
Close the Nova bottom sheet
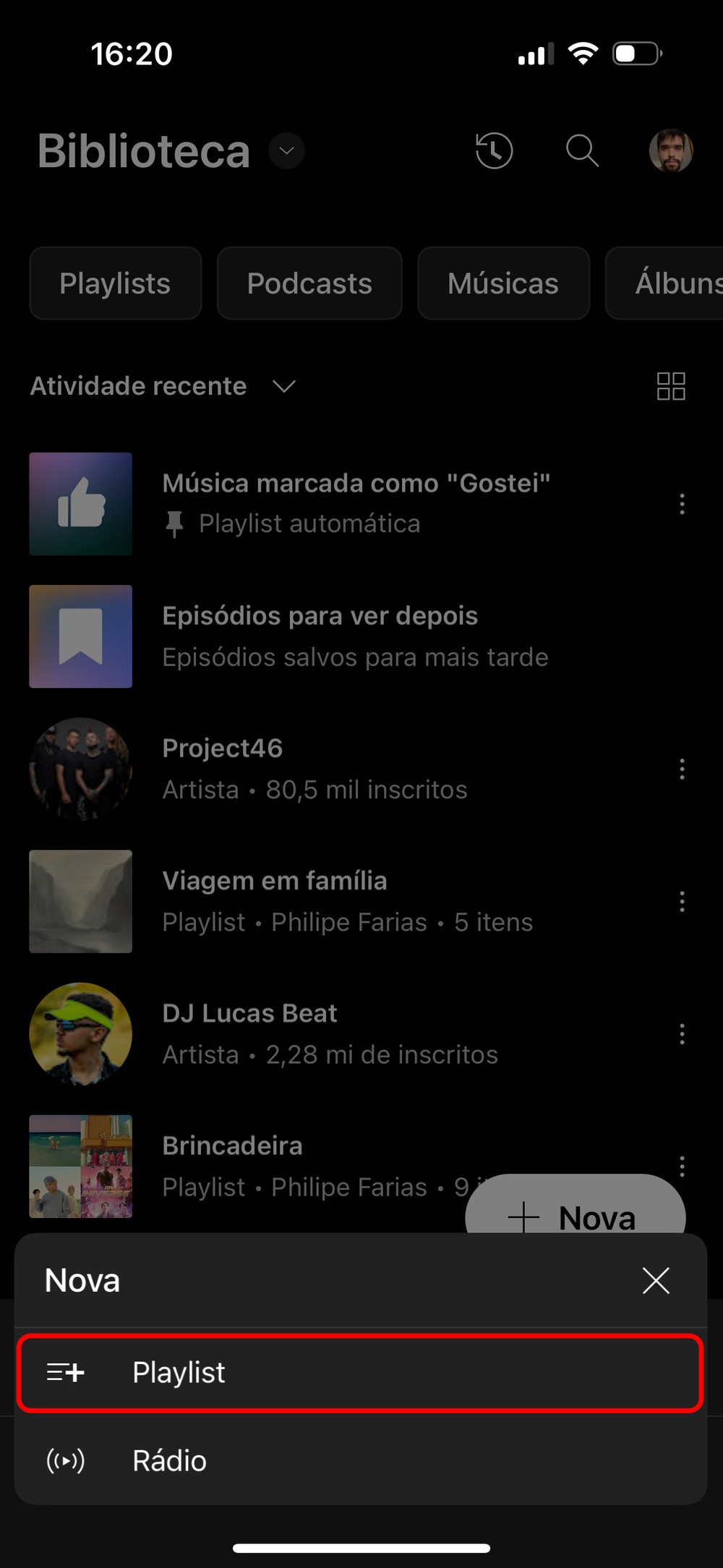[656, 1280]
